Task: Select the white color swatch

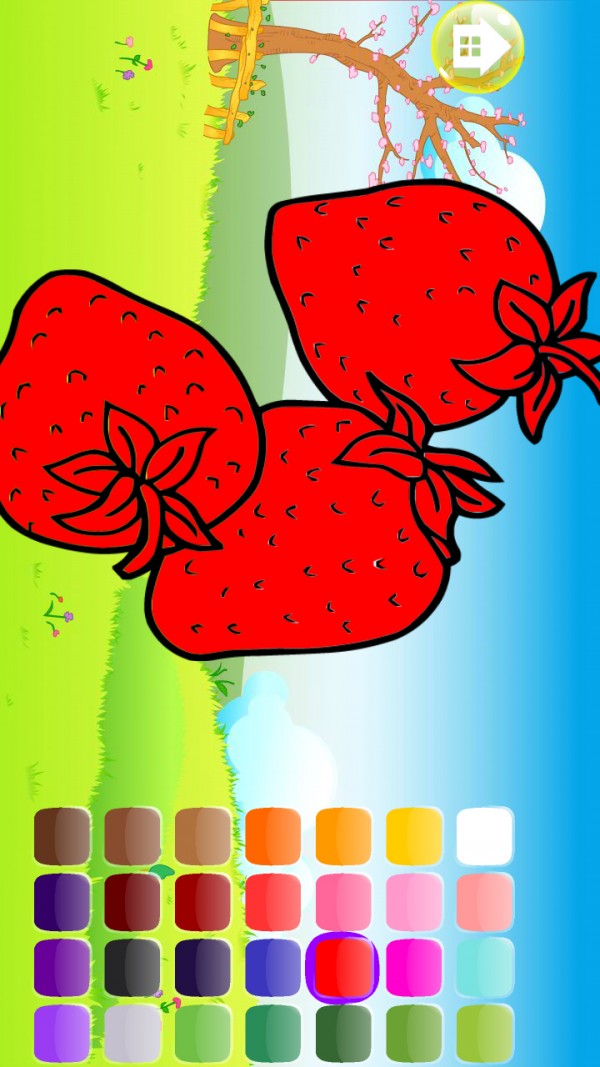Action: click(485, 836)
